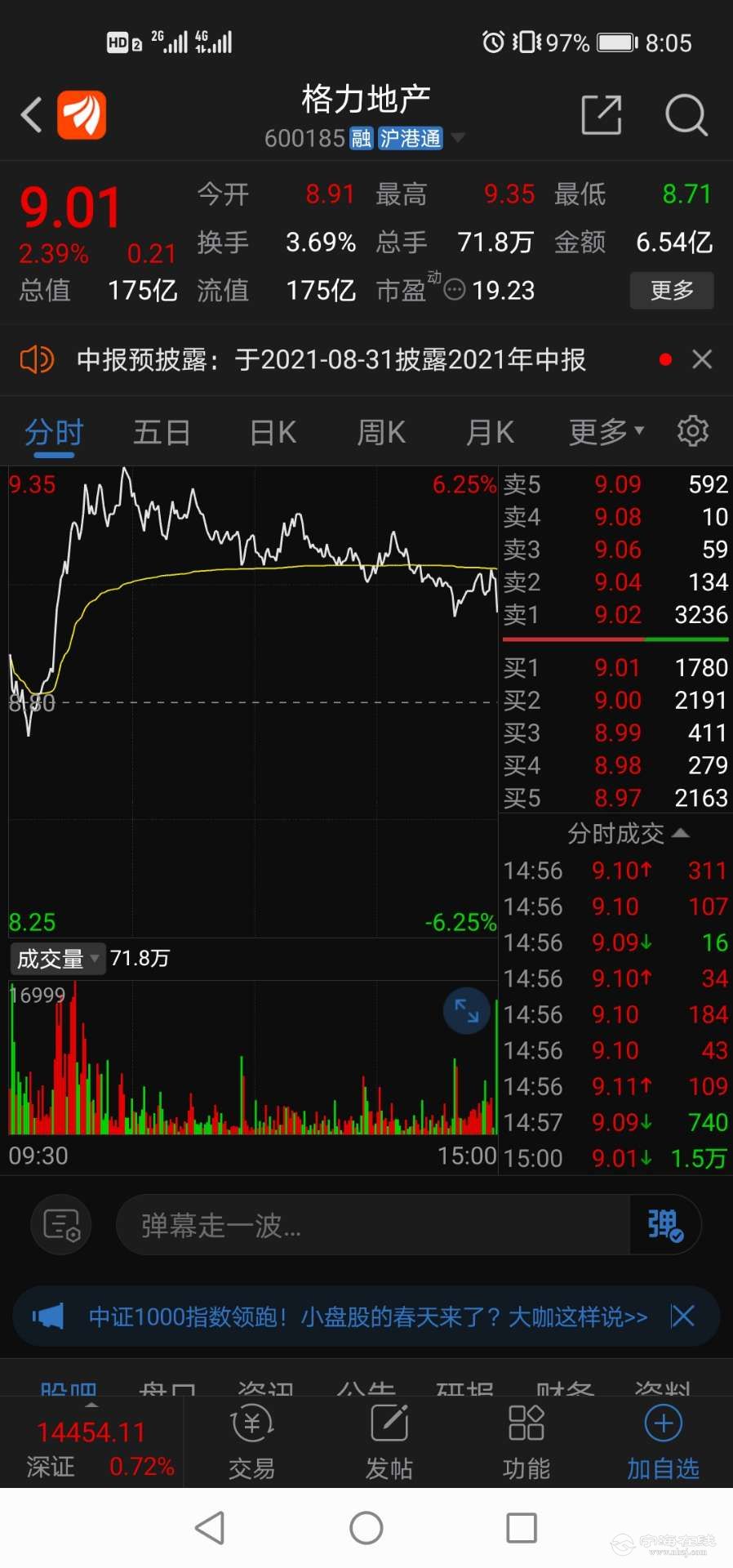Switch to the 月K chart tab

(x=490, y=432)
